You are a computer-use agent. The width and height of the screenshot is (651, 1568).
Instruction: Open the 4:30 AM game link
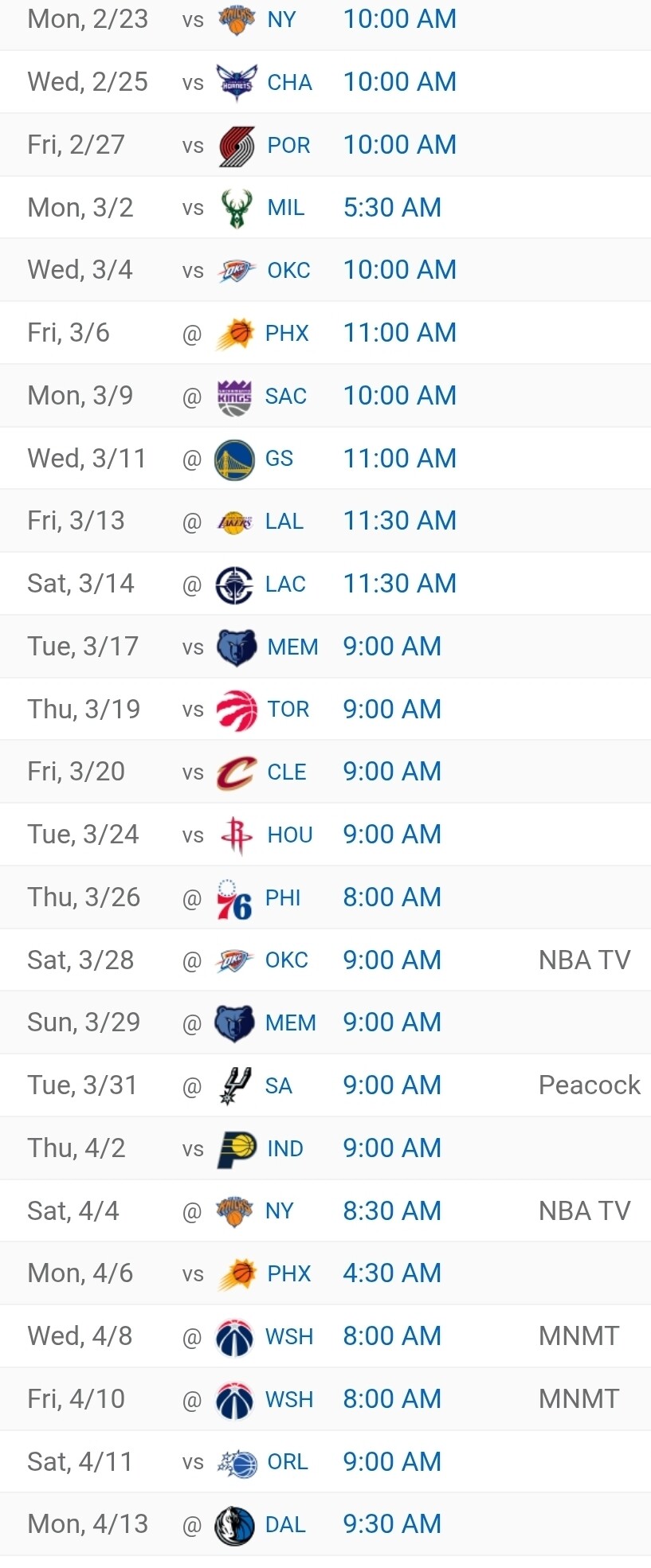392,1273
